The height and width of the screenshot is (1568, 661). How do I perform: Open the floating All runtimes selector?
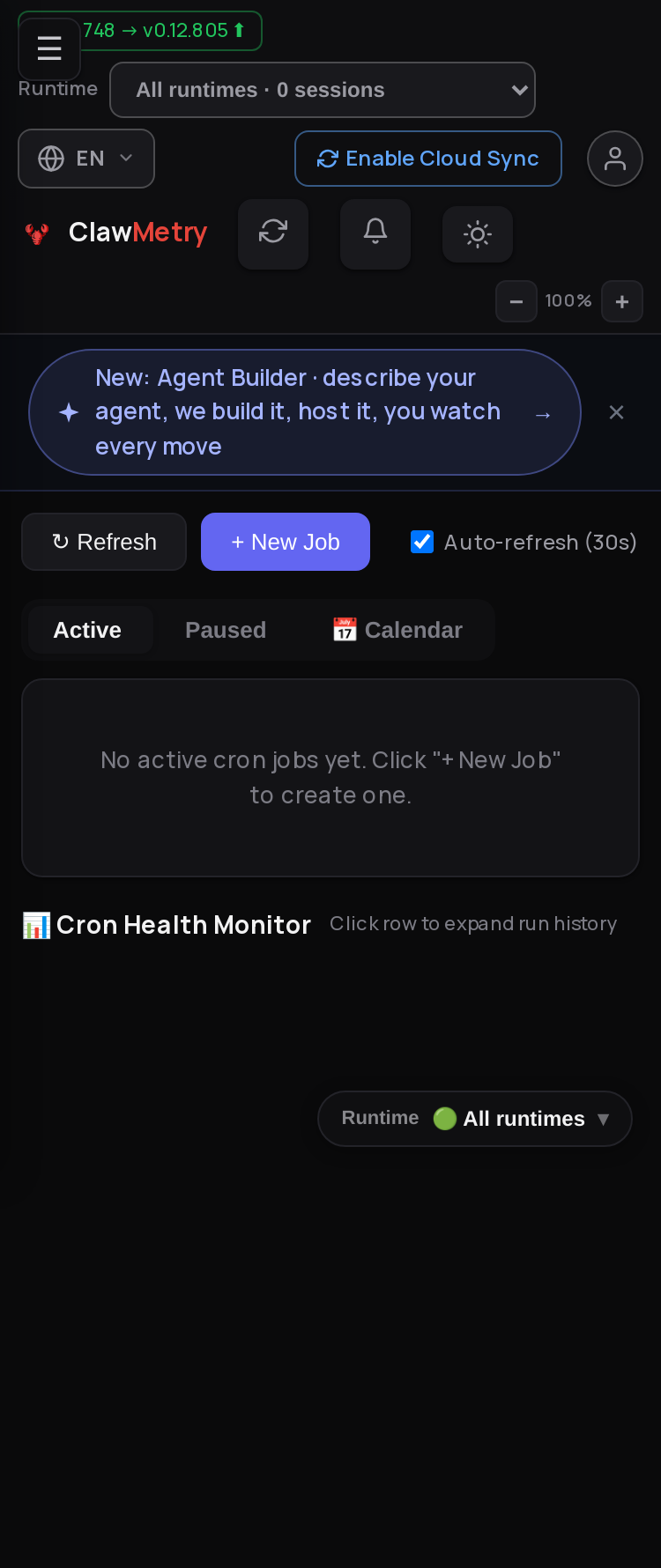475,1119
